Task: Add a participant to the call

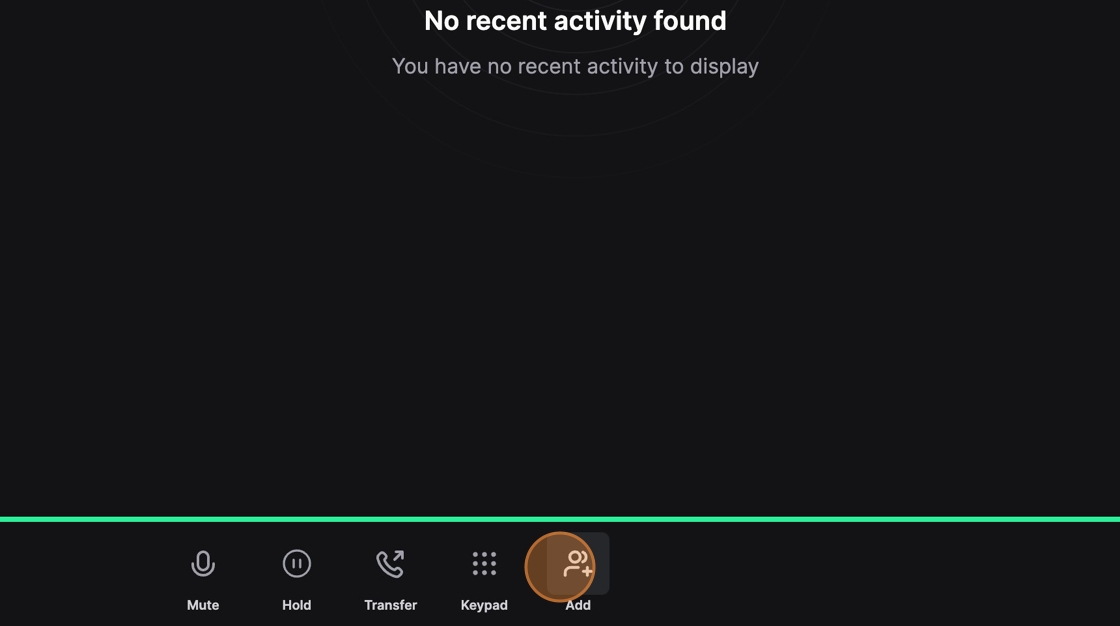Action: [x=578, y=565]
